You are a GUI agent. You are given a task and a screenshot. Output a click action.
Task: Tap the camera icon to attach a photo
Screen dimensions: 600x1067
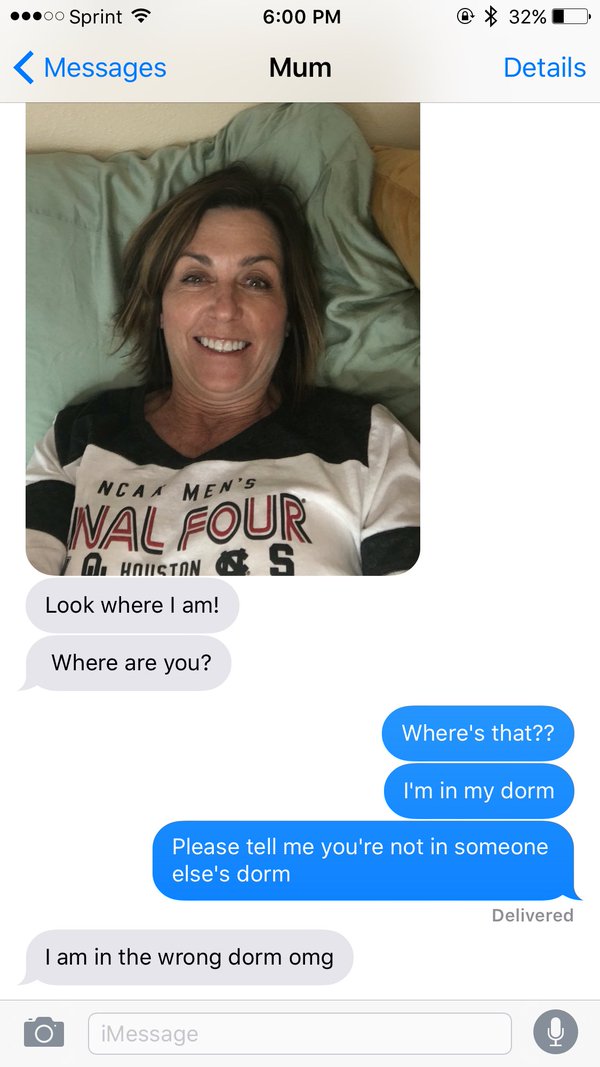point(44,1032)
